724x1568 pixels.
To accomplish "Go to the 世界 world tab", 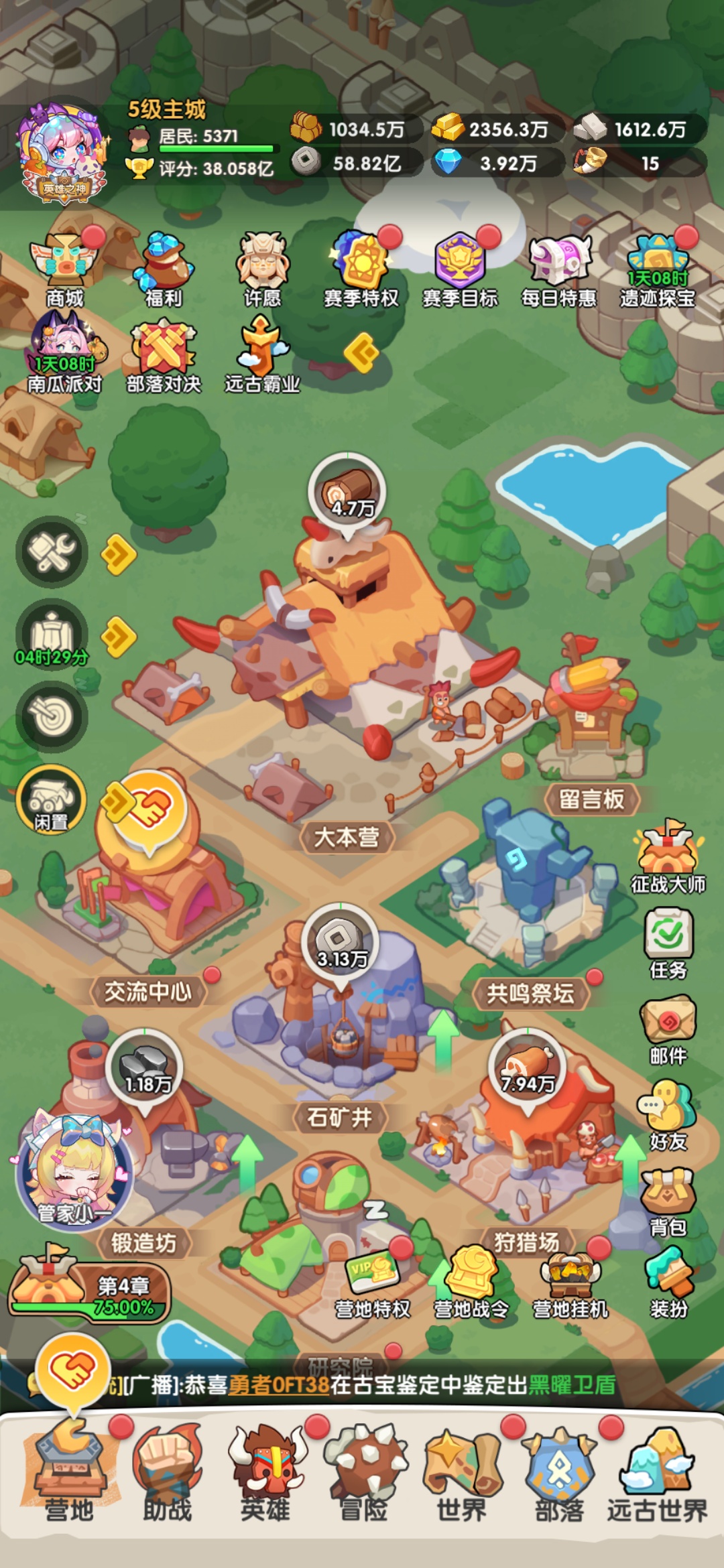I will 462,1474.
